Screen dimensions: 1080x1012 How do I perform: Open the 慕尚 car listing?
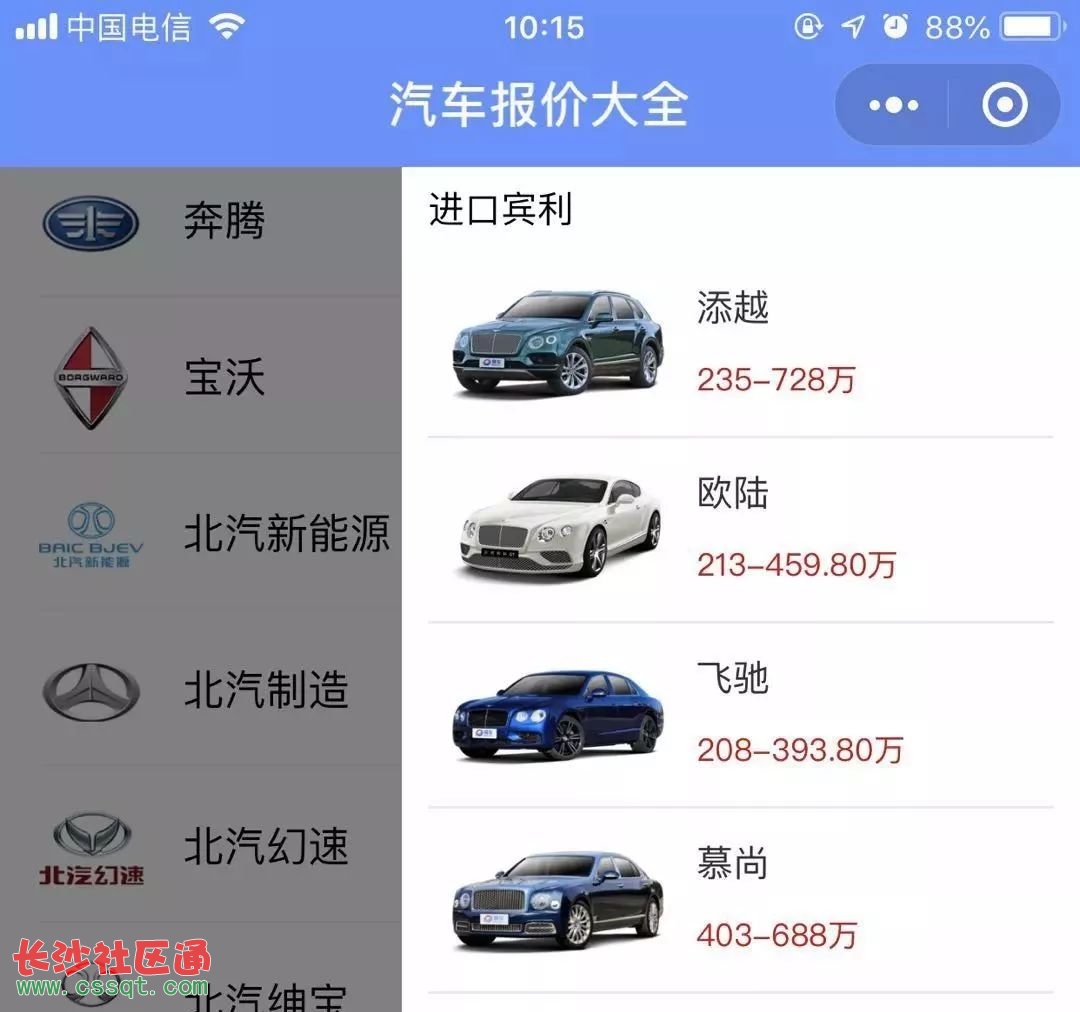[x=740, y=898]
